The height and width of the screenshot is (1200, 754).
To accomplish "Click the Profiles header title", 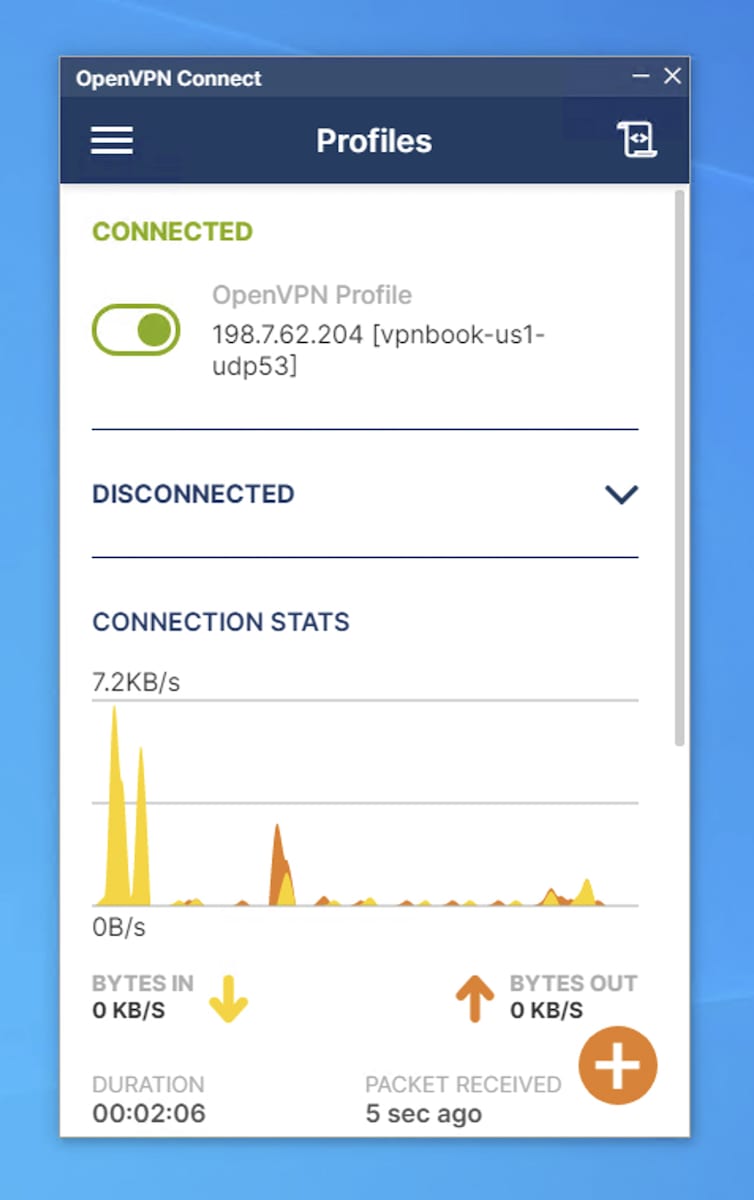I will tap(374, 140).
